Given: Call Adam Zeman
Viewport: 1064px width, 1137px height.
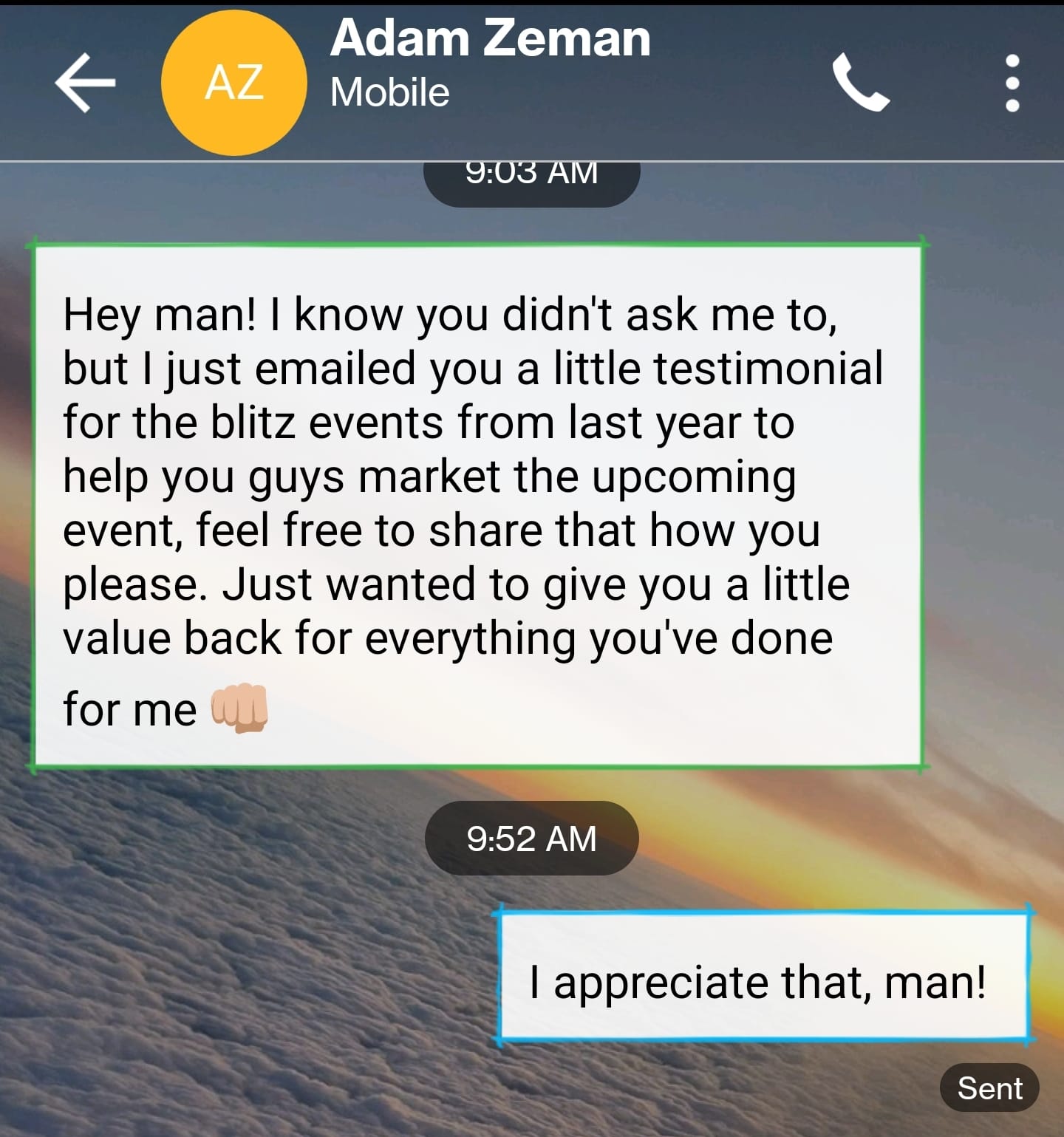Looking at the screenshot, I should click(860, 83).
